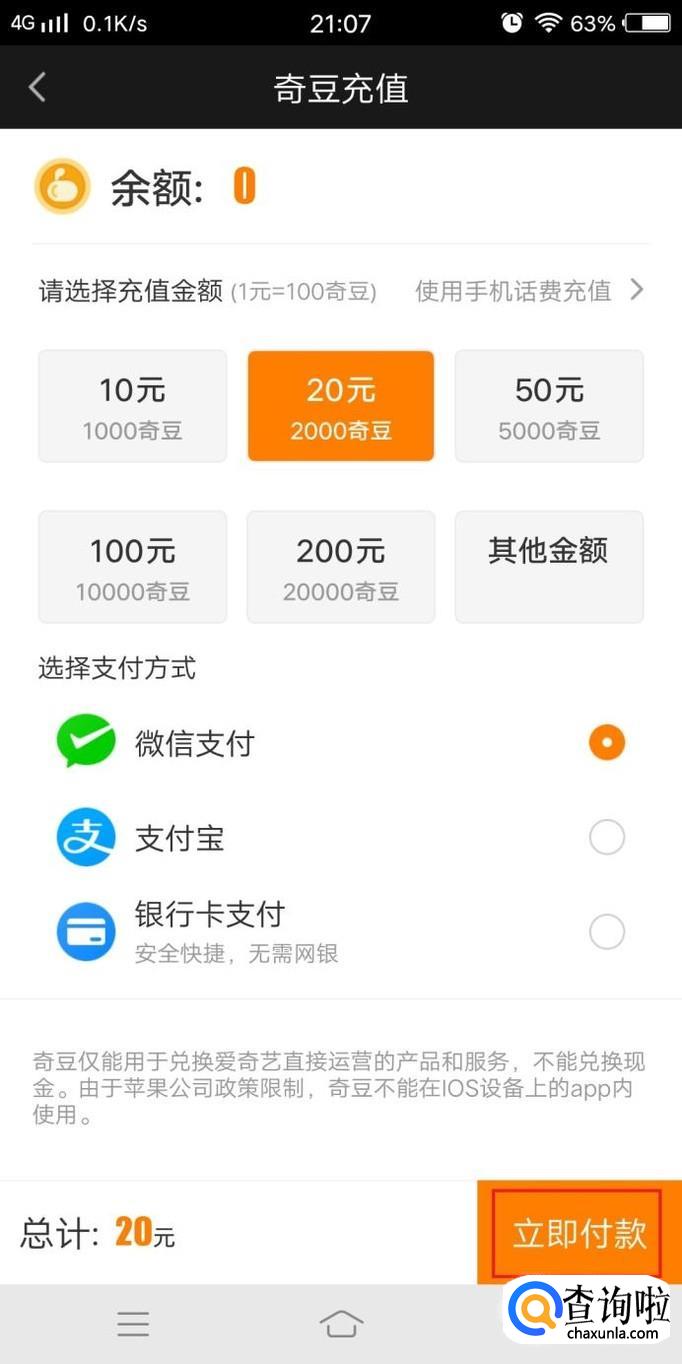Go back from the 奇豆充值 page
This screenshot has height=1364, width=682.
38,88
